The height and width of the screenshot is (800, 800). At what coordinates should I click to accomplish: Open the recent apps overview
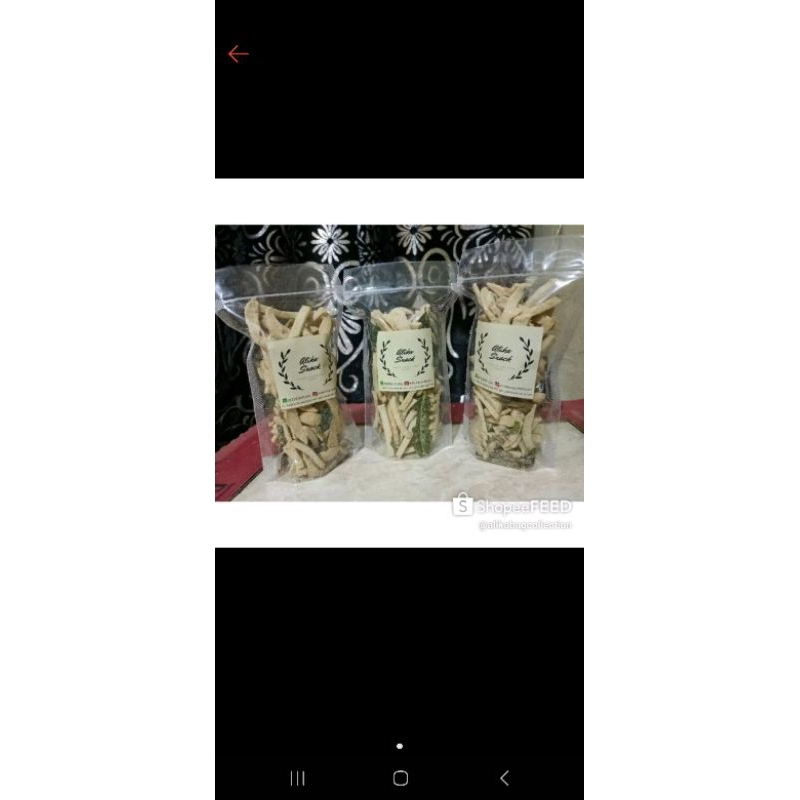coord(297,778)
